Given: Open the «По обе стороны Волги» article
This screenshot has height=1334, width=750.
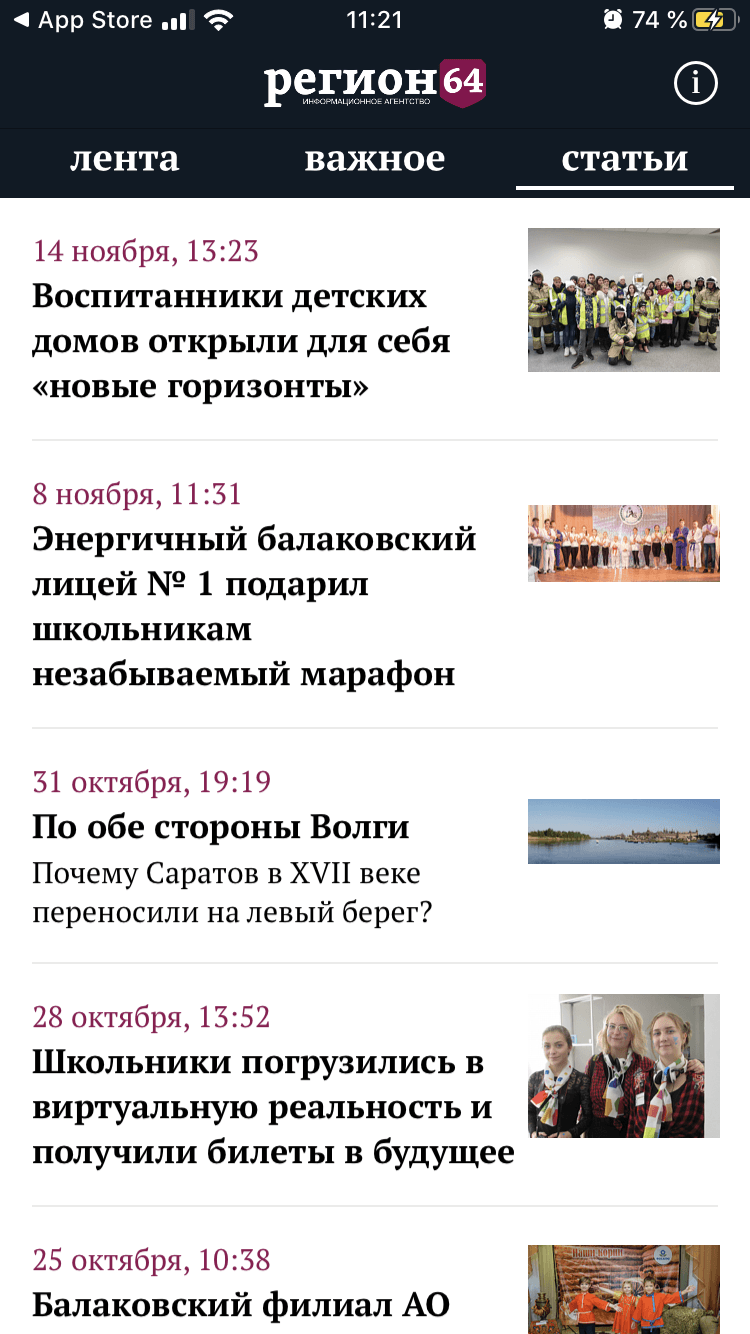Looking at the screenshot, I should pos(221,828).
